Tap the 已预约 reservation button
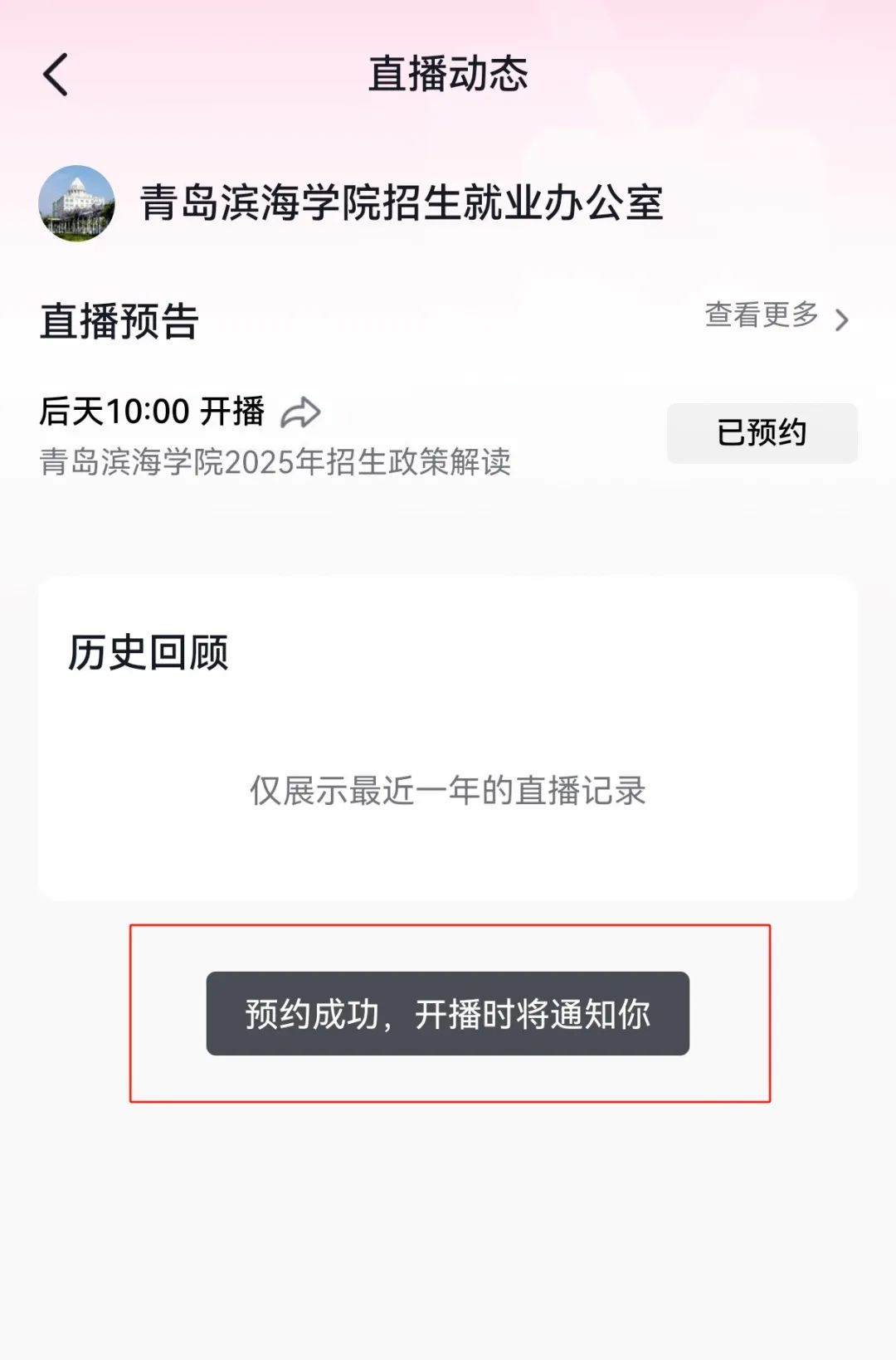Image resolution: width=896 pixels, height=1360 pixels. [762, 433]
